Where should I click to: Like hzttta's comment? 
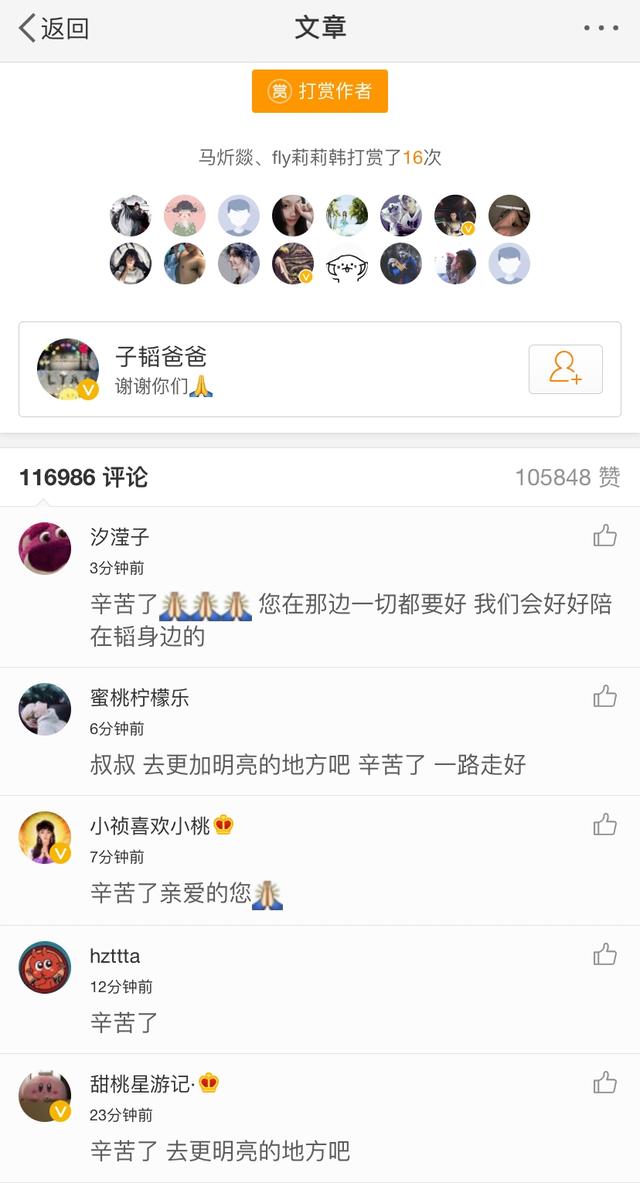coord(605,954)
